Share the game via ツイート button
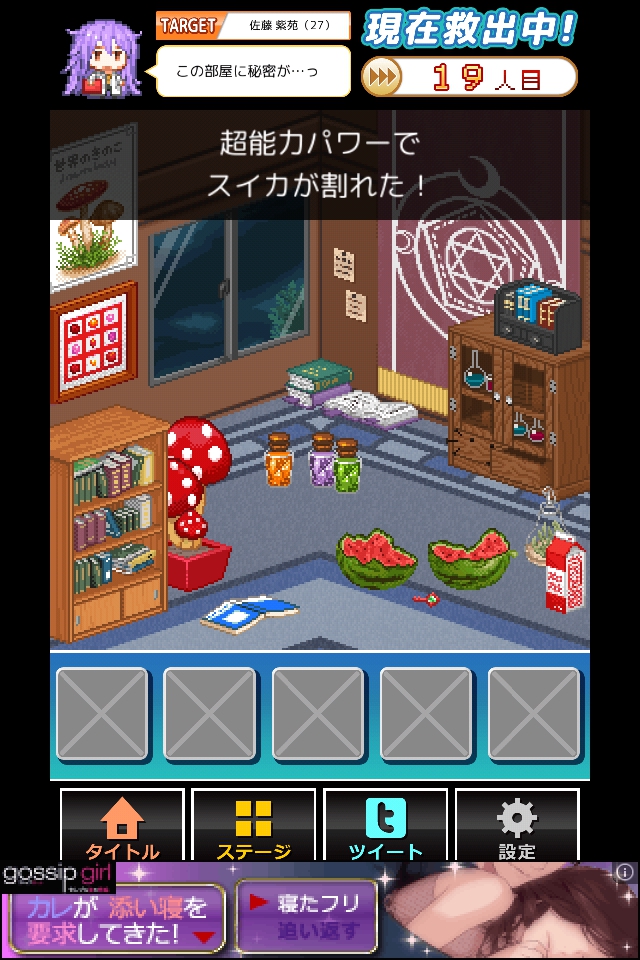 click(x=385, y=826)
